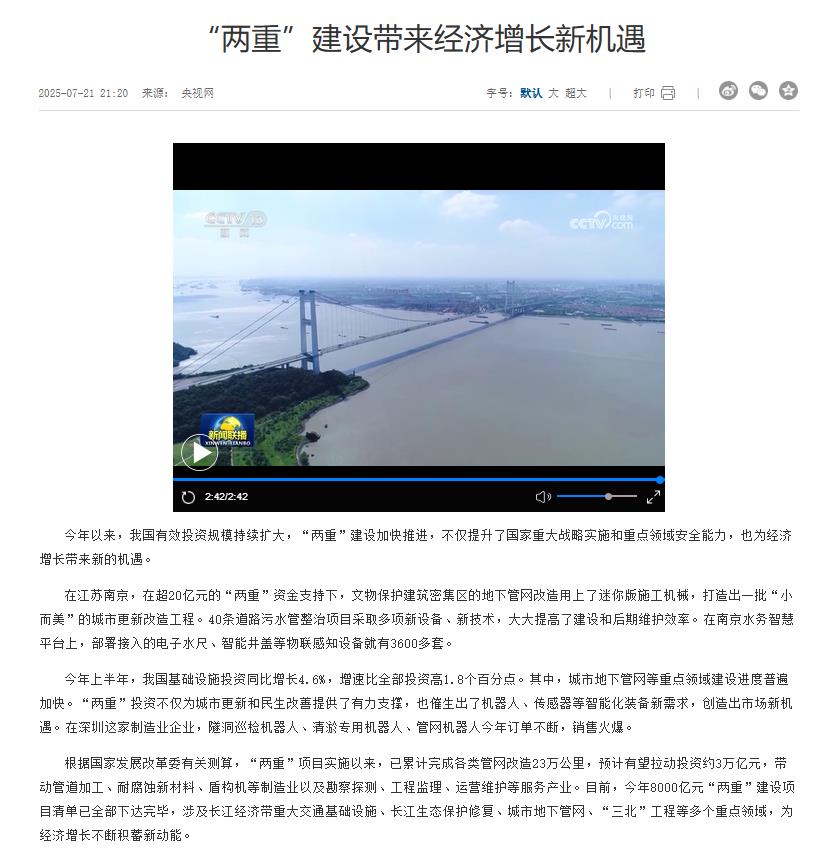Share article to Weibo
819x849 pixels.
728,91
